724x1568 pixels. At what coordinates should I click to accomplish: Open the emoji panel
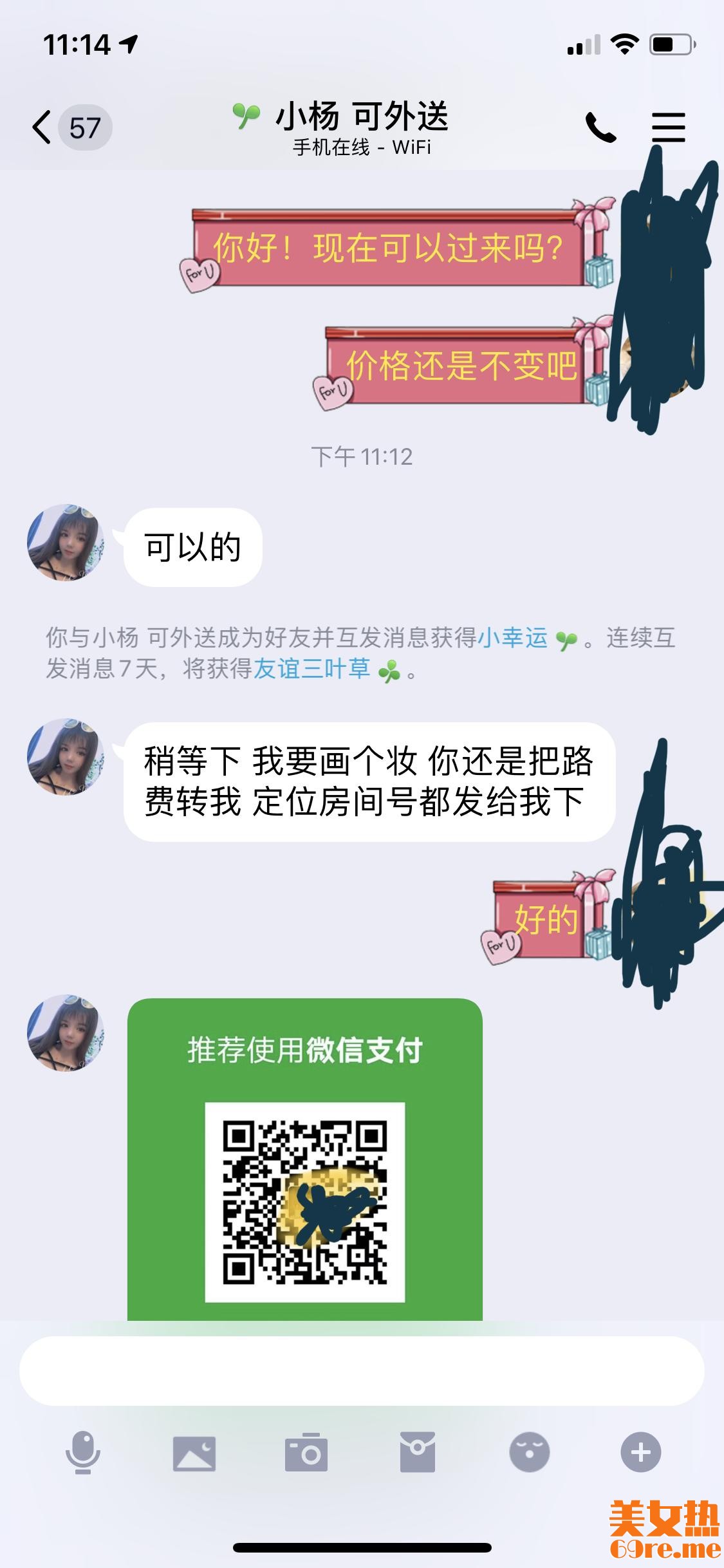click(x=529, y=1453)
